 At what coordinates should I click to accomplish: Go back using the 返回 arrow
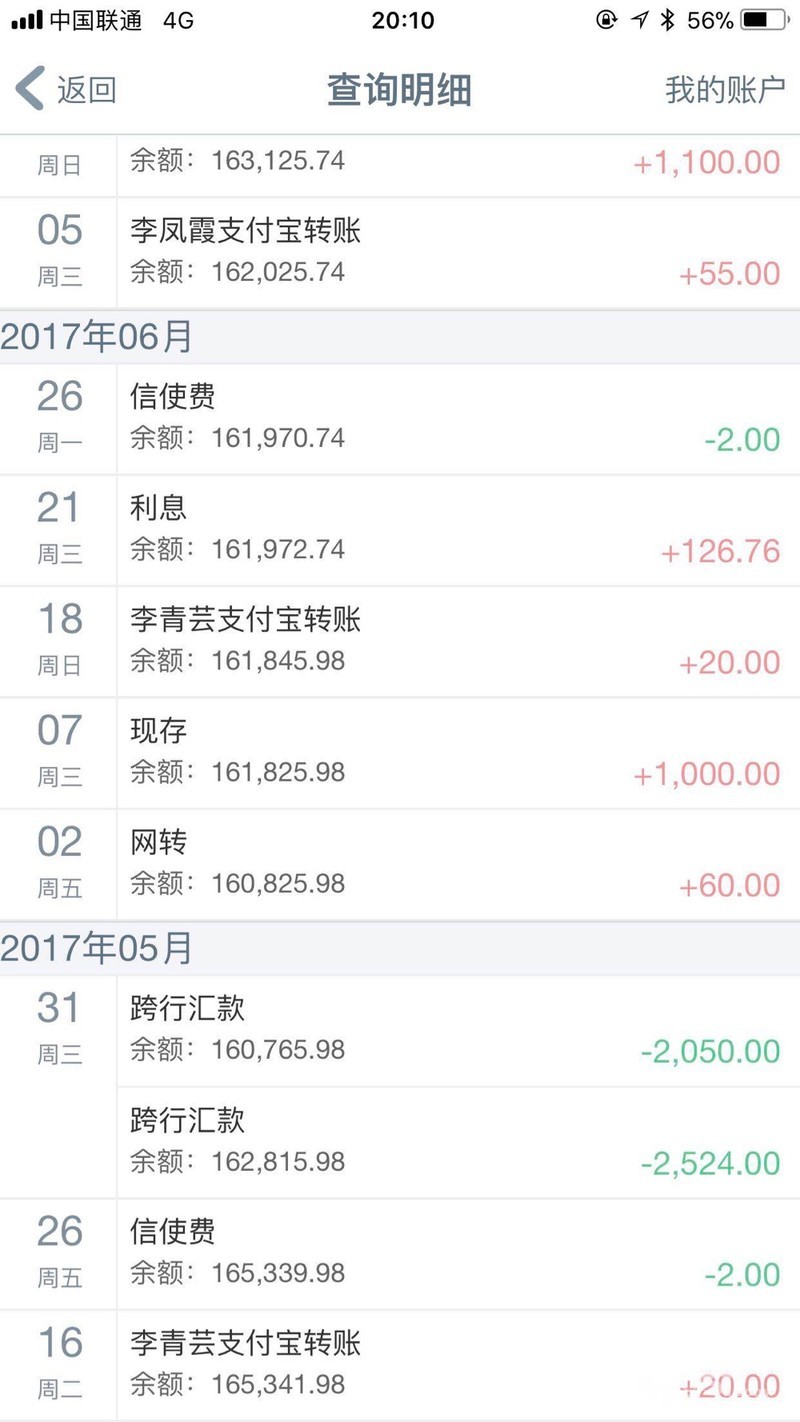coord(65,89)
